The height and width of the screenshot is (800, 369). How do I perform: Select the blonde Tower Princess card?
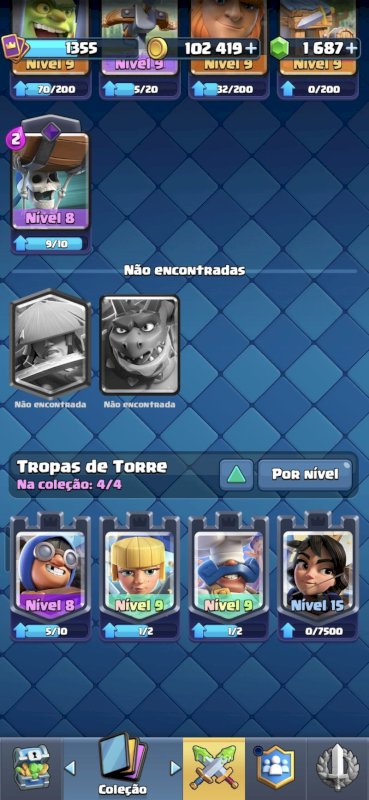(139, 577)
